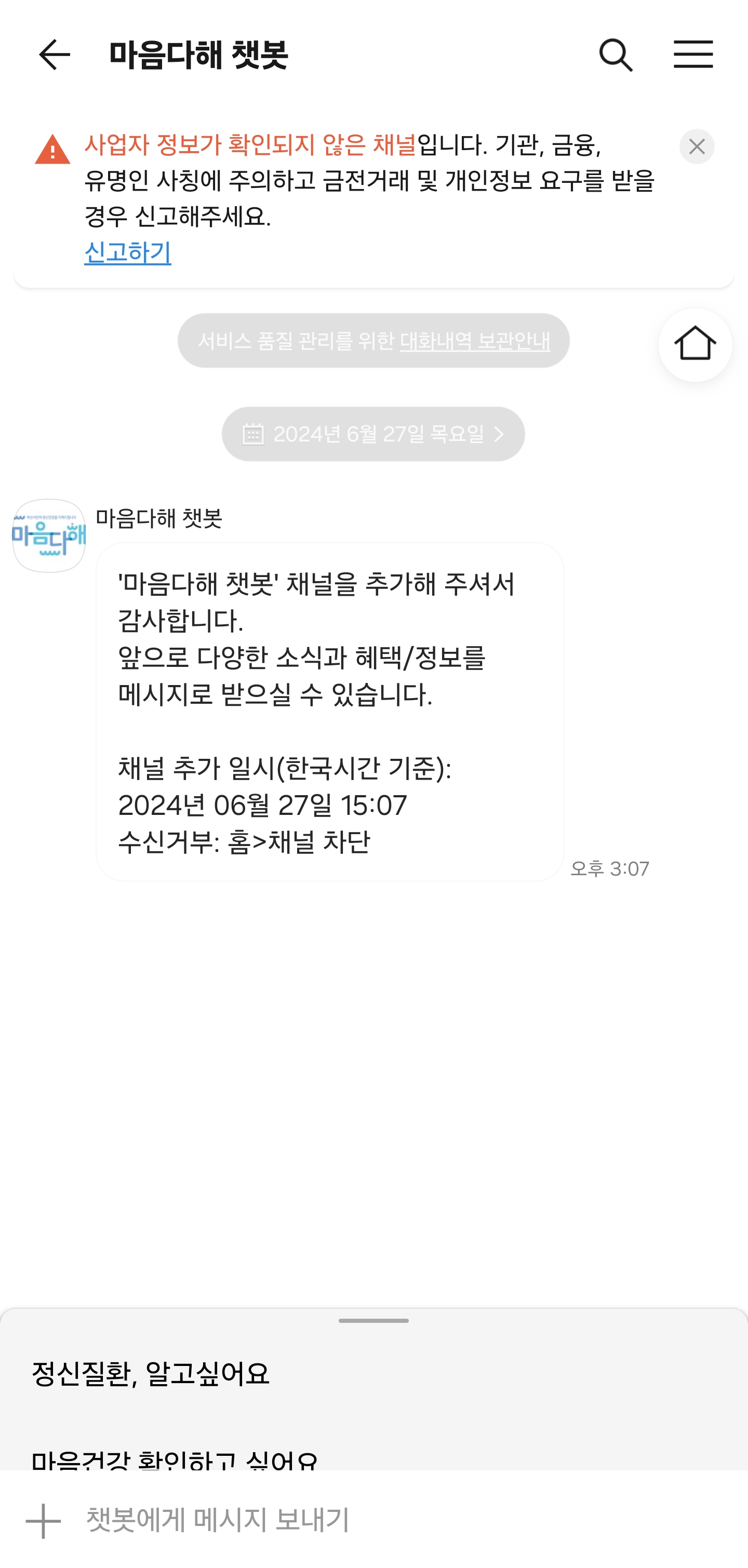This screenshot has height=1568, width=748.
Task: Go back from 마음다해 챗봇 chat
Action: [x=54, y=55]
